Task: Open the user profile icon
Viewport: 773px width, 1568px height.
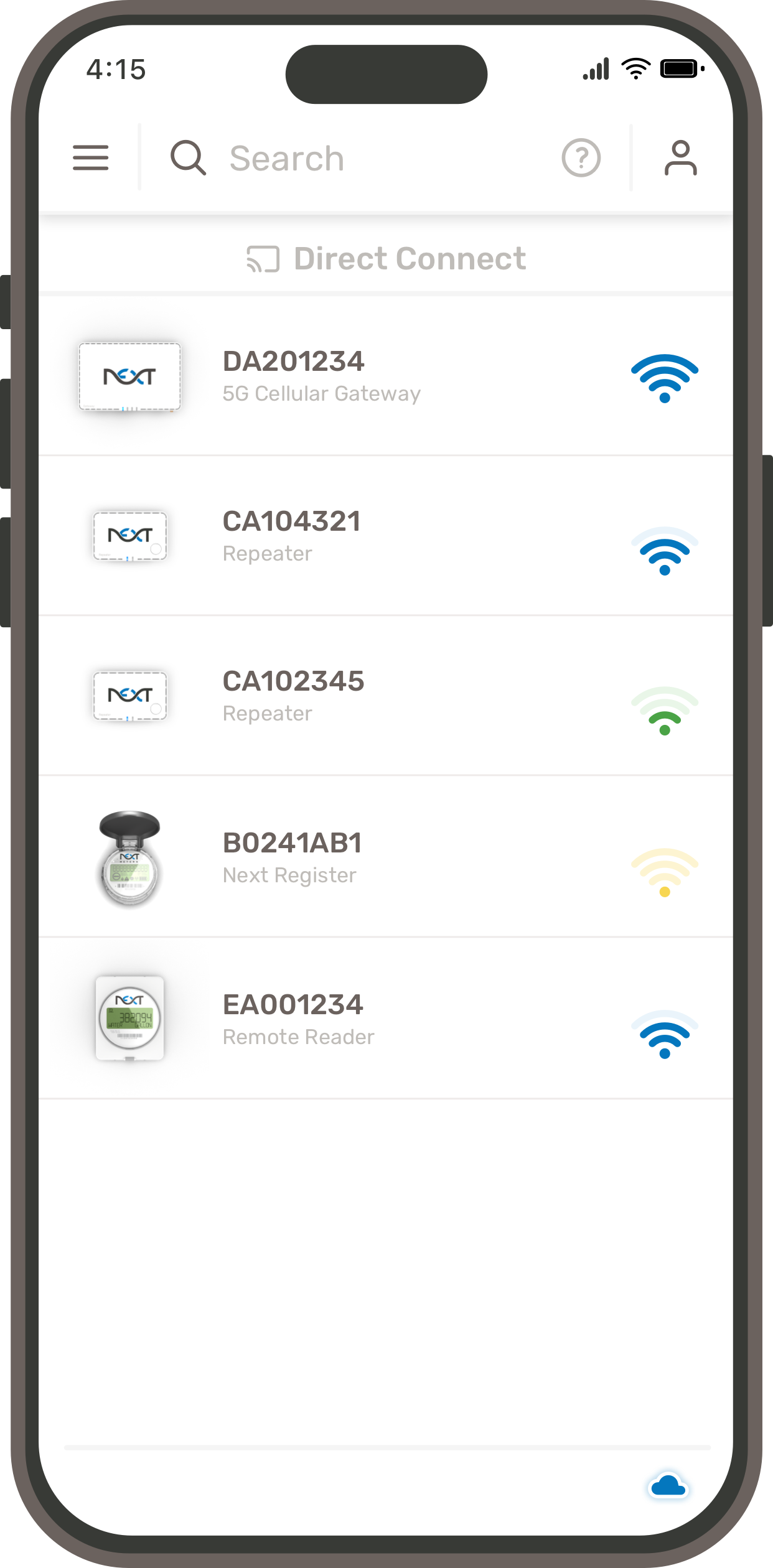Action: click(680, 158)
